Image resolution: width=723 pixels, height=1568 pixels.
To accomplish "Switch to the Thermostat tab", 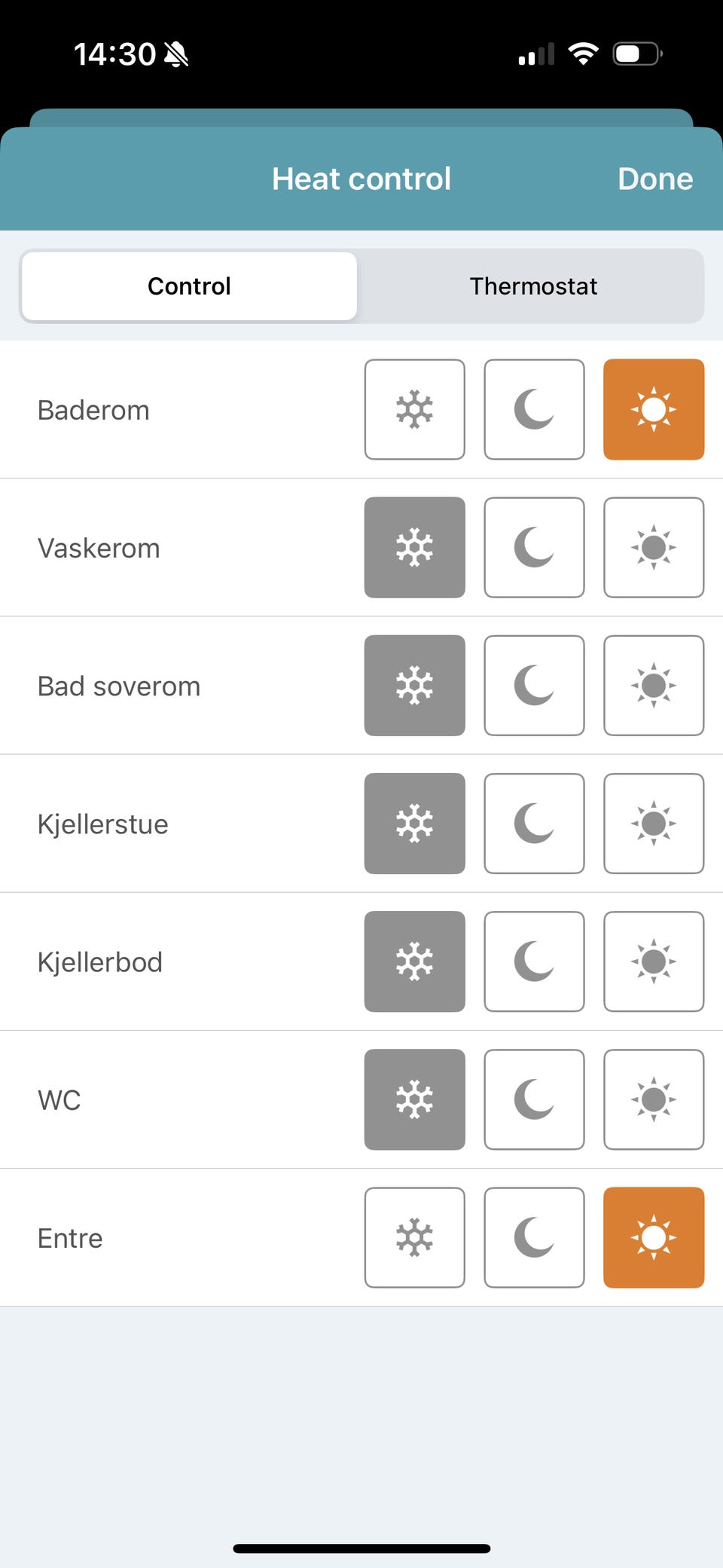I will (x=533, y=286).
